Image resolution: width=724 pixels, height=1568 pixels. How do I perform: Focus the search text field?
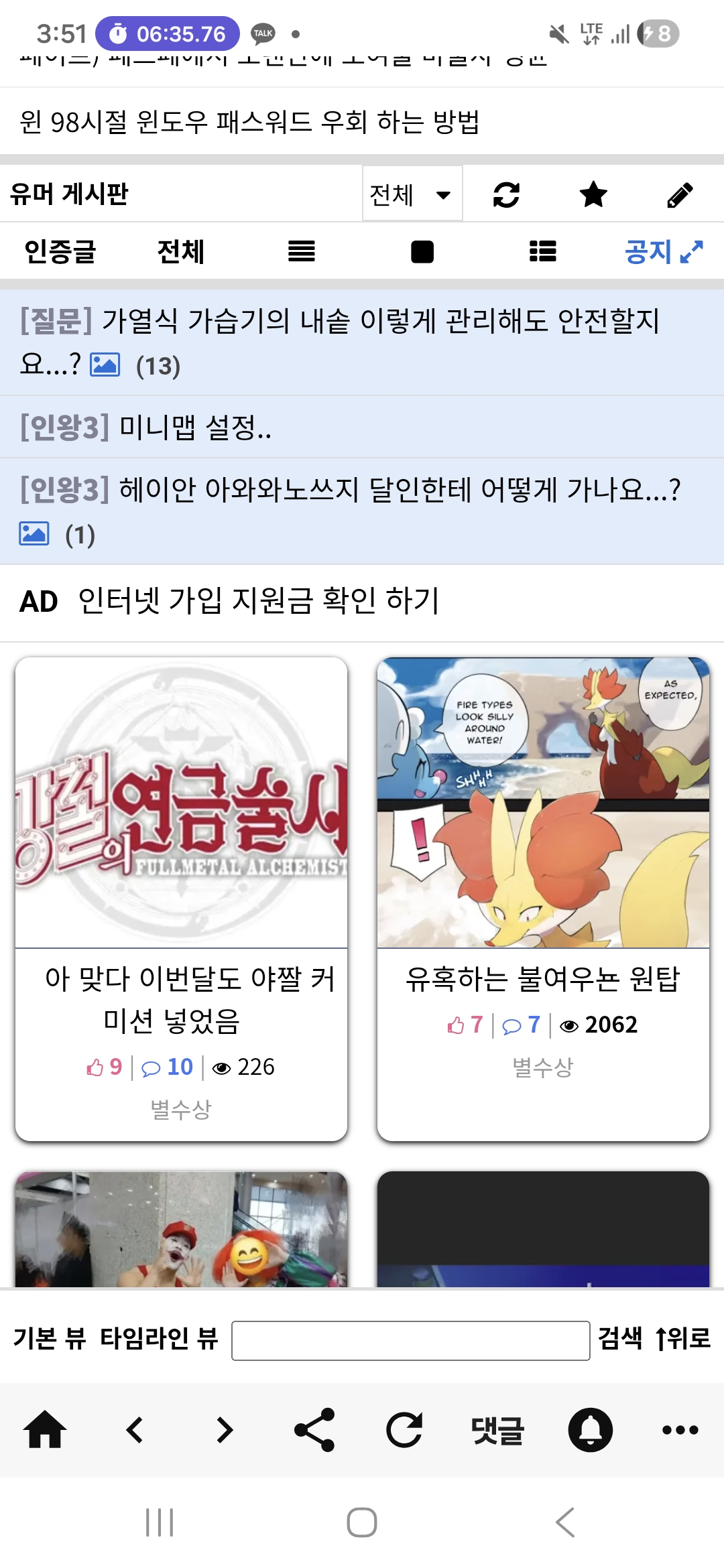(x=410, y=1340)
